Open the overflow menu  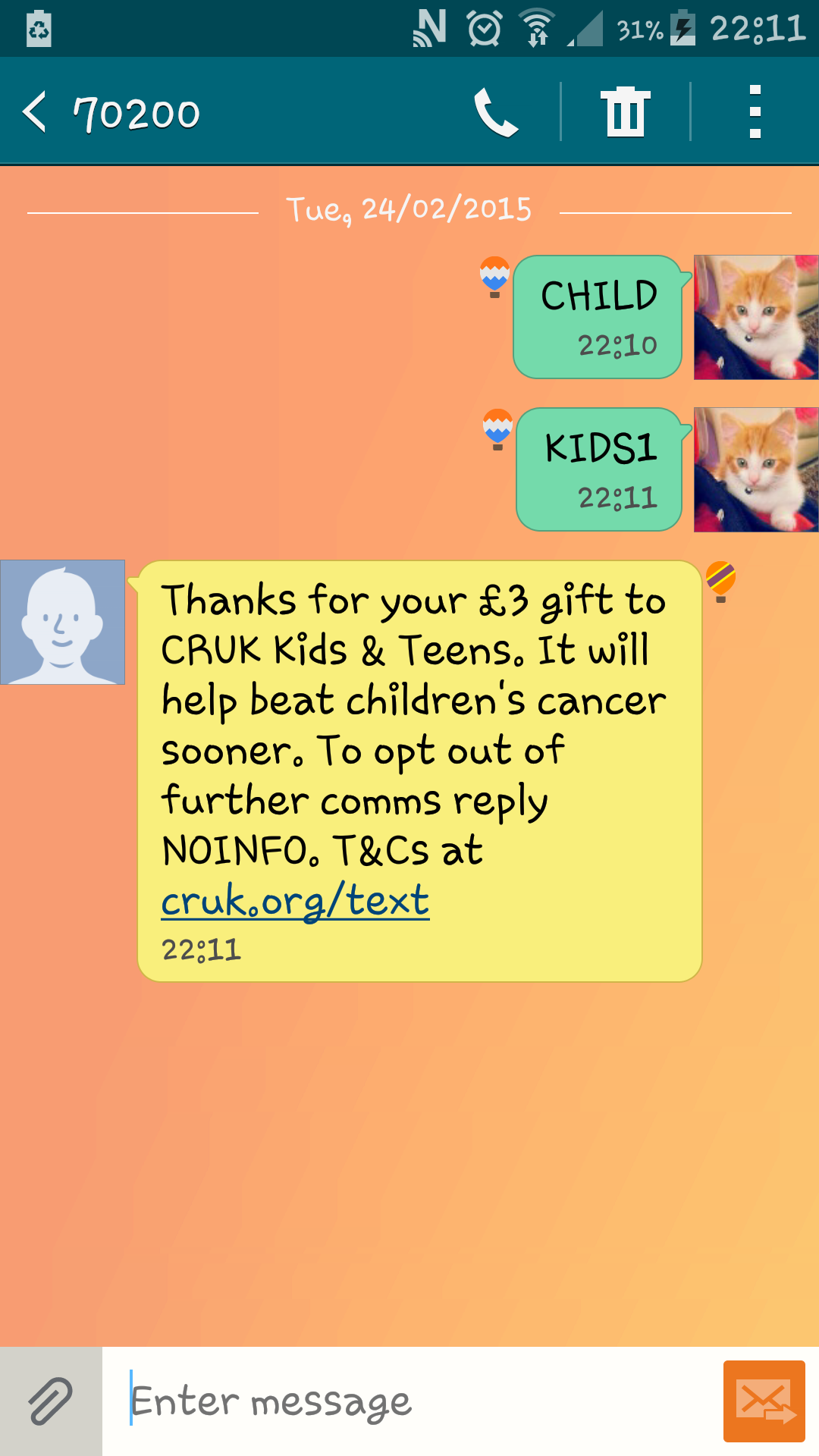pos(755,112)
